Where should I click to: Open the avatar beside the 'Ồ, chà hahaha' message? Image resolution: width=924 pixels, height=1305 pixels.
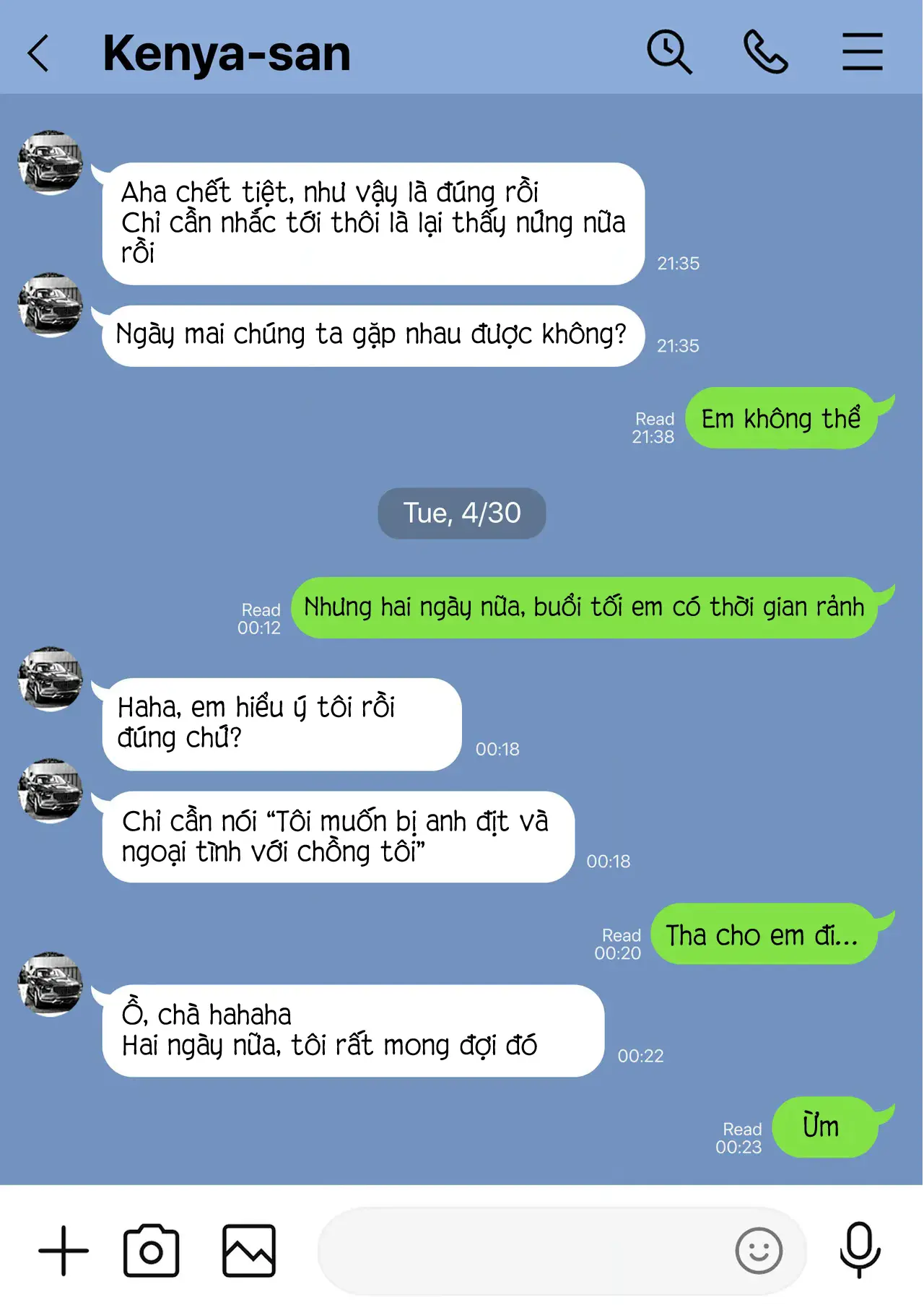coord(50,984)
